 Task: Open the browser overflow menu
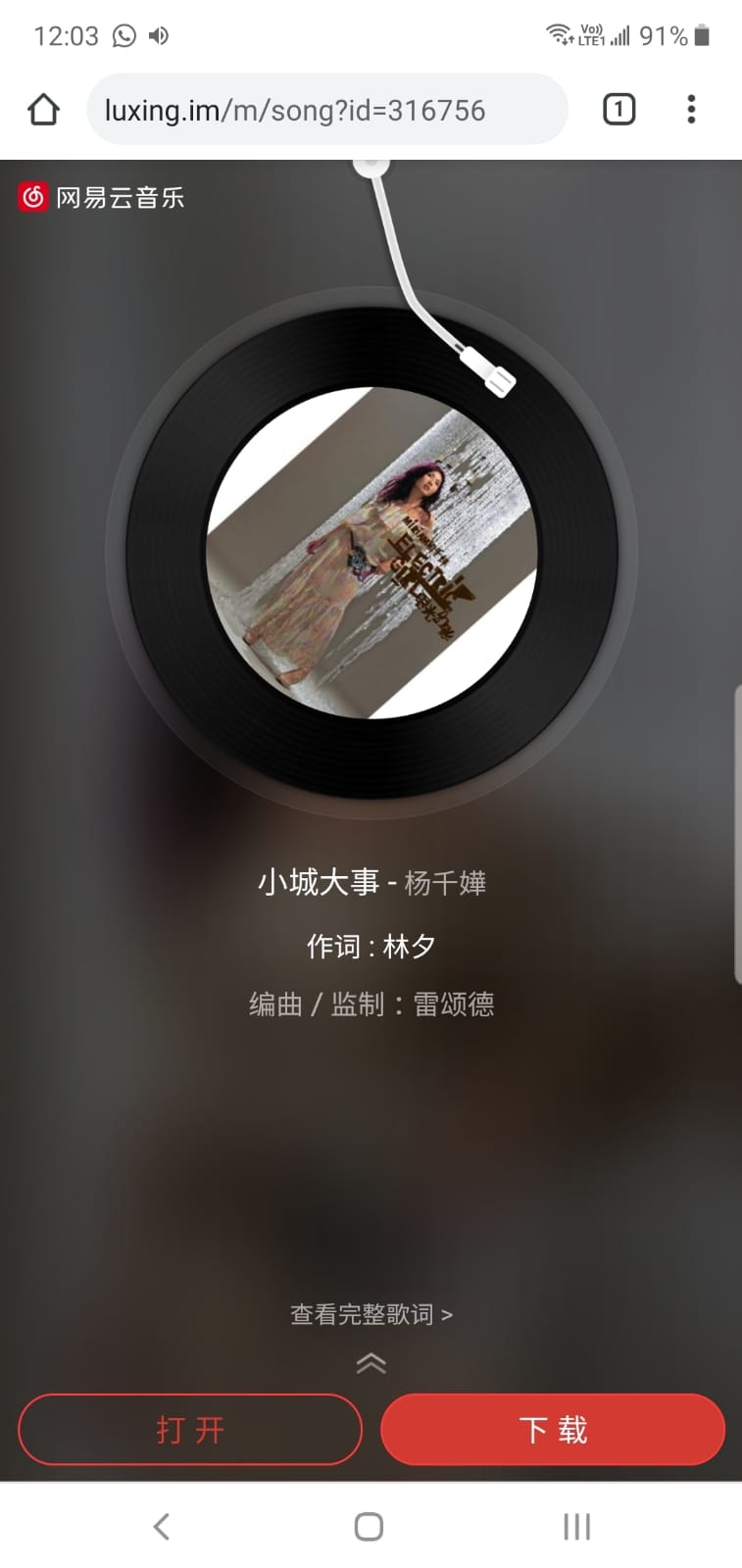[x=691, y=109]
